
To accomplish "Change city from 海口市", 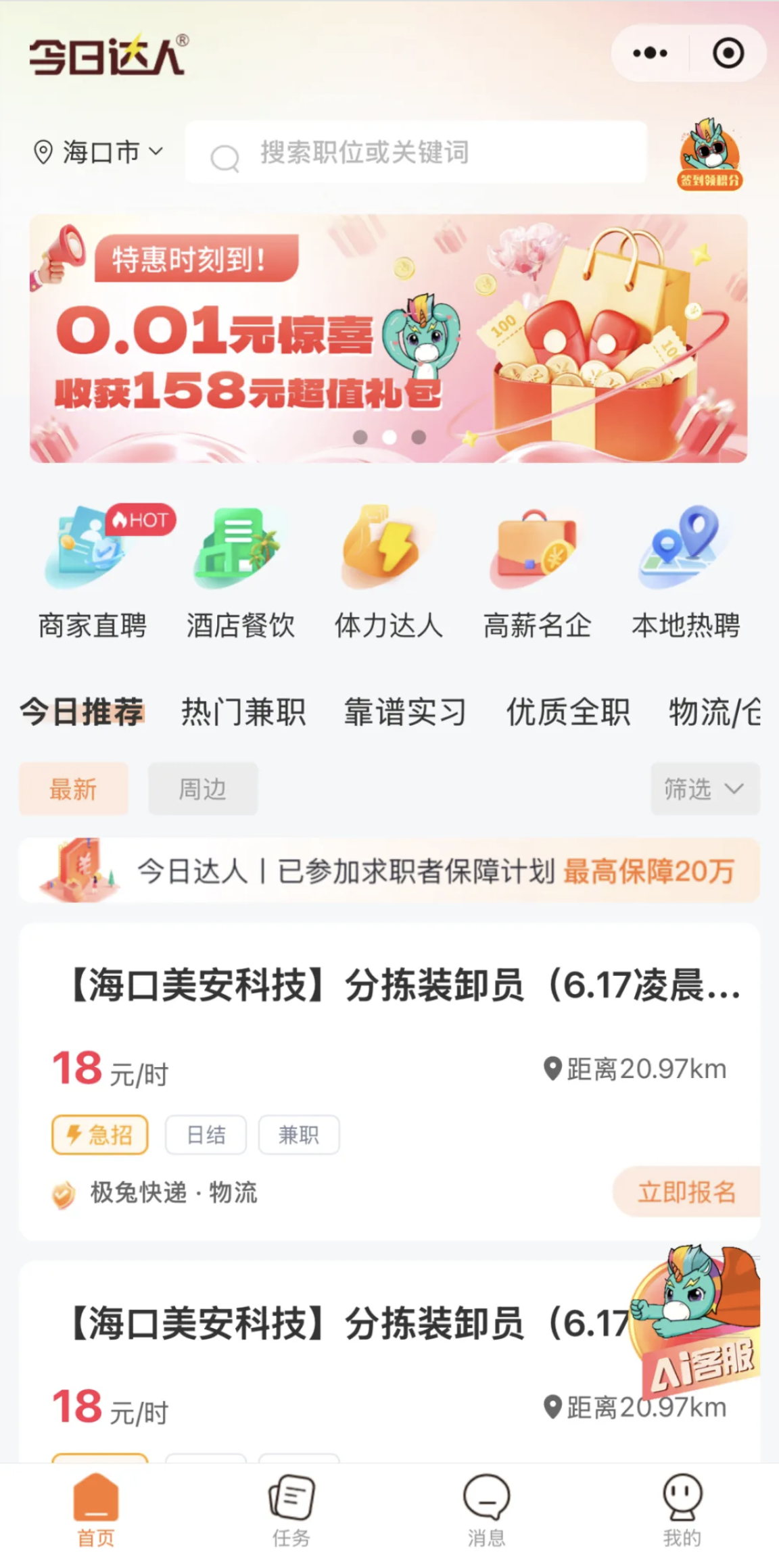I will pos(99,152).
